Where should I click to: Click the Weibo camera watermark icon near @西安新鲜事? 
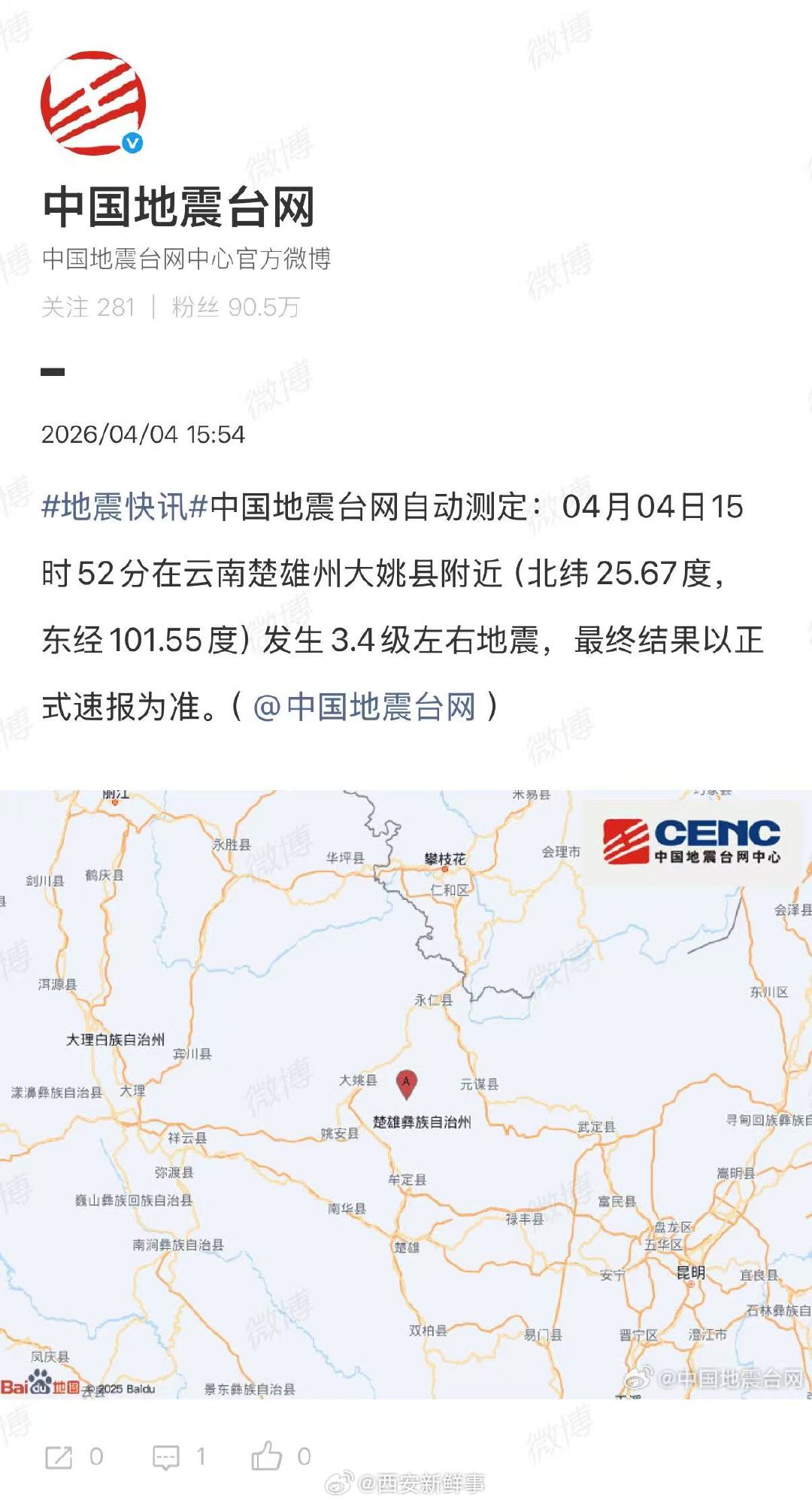340,1483
